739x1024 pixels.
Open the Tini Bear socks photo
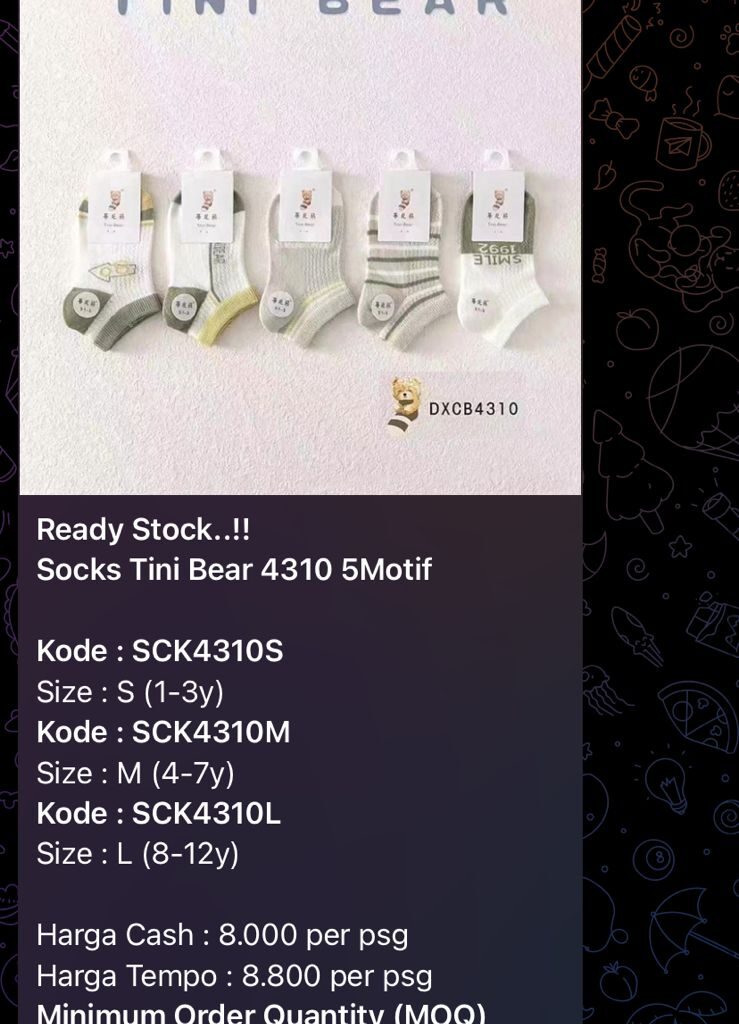coord(300,250)
